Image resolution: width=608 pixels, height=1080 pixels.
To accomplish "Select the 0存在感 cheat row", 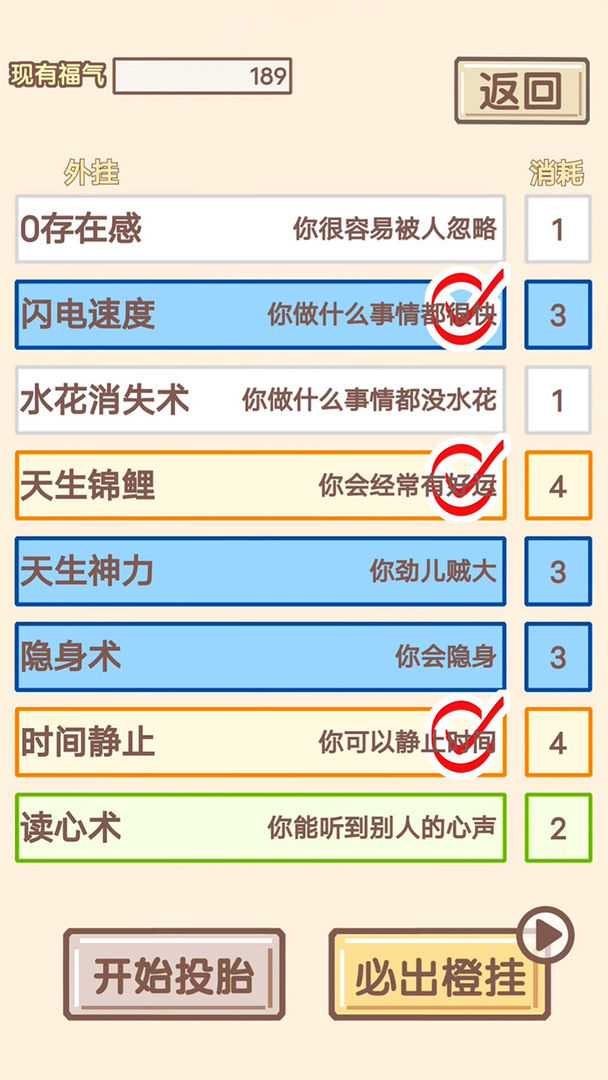I will coord(260,229).
